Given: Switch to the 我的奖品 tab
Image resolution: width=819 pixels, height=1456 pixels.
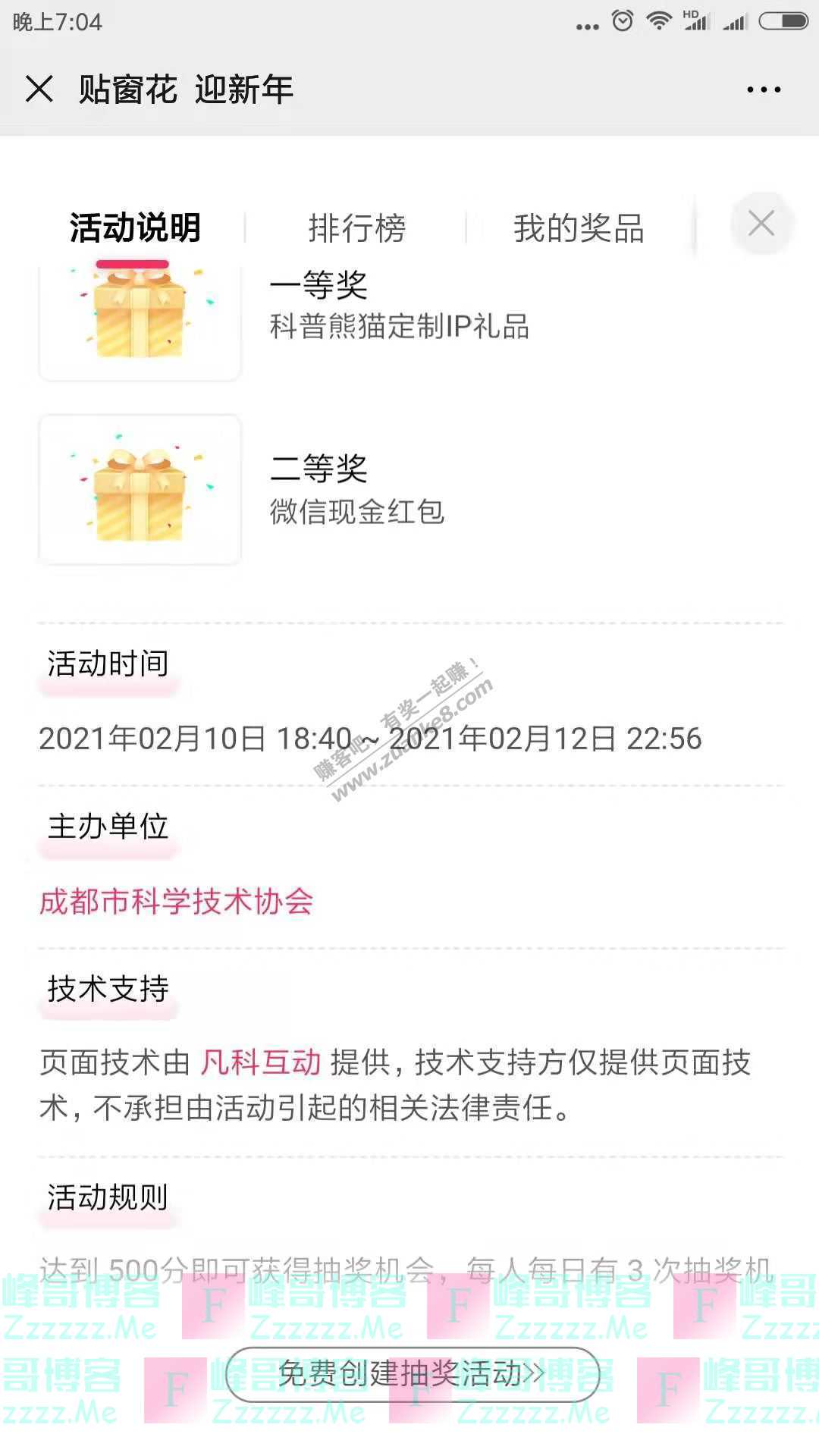Looking at the screenshot, I should click(x=579, y=225).
